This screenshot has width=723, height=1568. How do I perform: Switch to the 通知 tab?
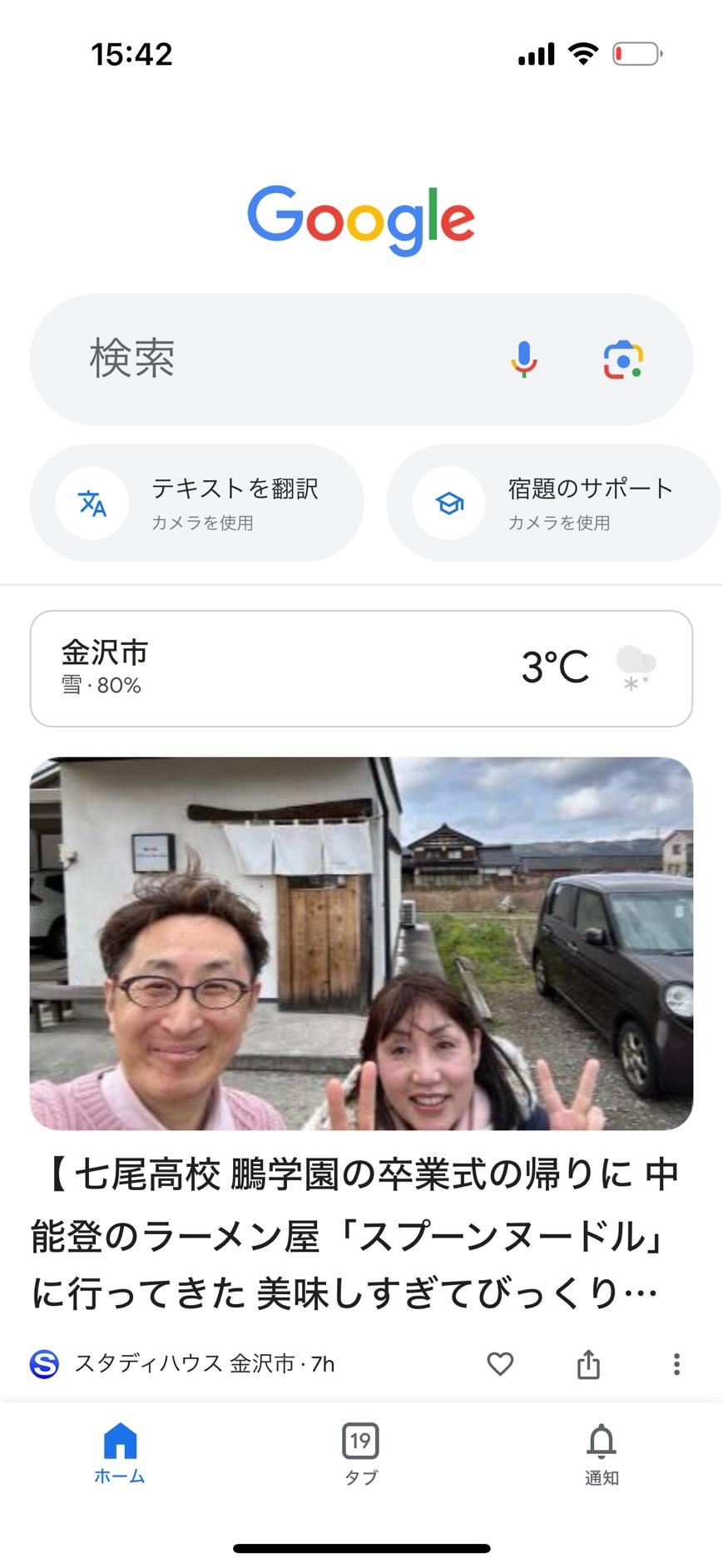pyautogui.click(x=601, y=1452)
